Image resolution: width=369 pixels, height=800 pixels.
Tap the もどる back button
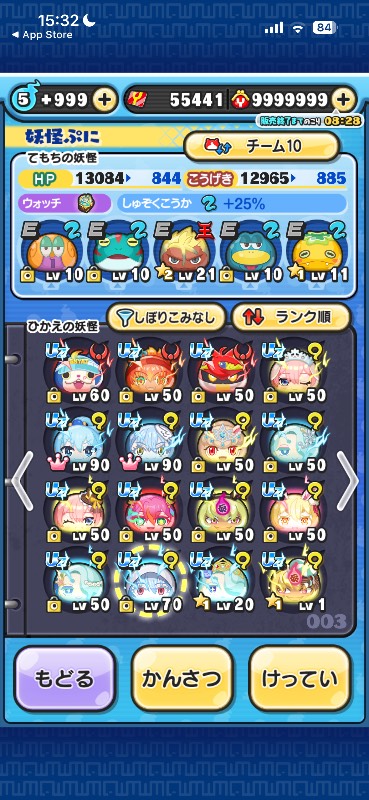(x=64, y=679)
